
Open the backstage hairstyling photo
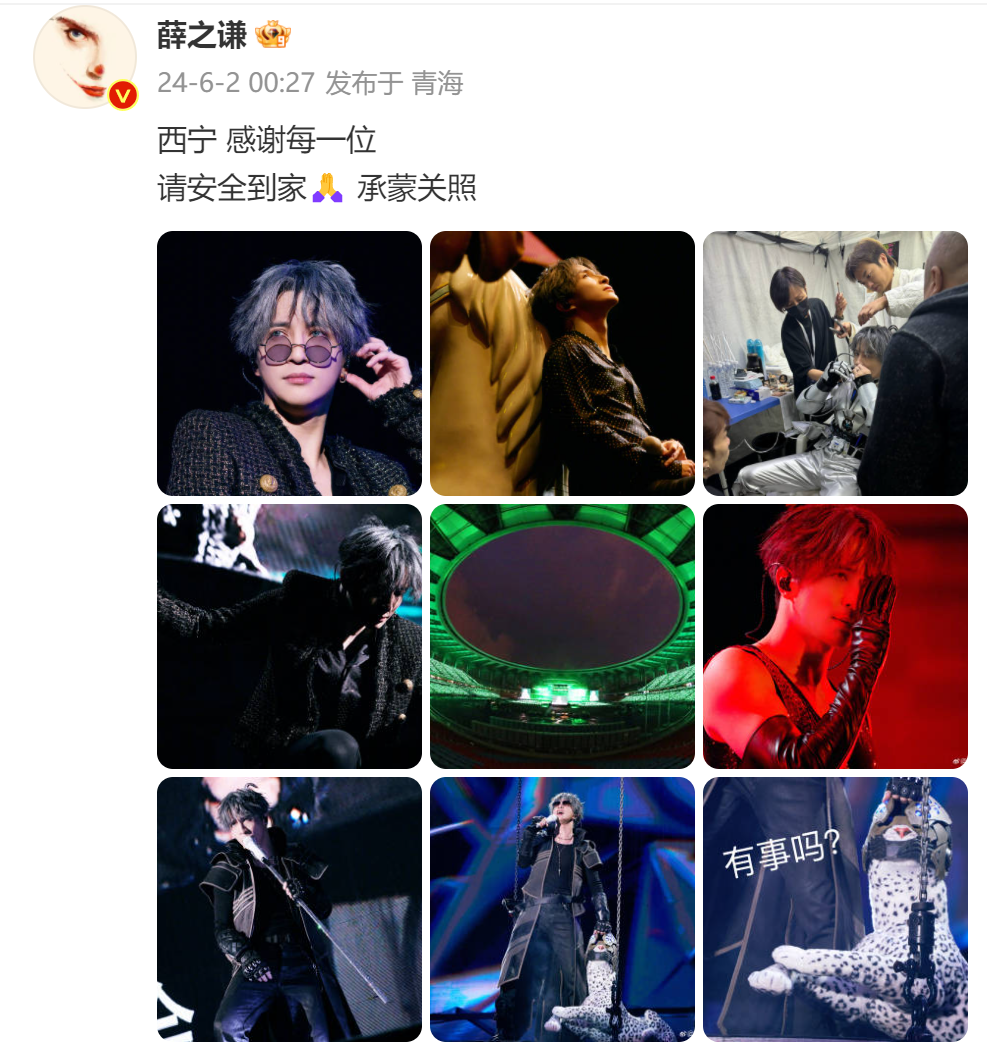(x=835, y=363)
